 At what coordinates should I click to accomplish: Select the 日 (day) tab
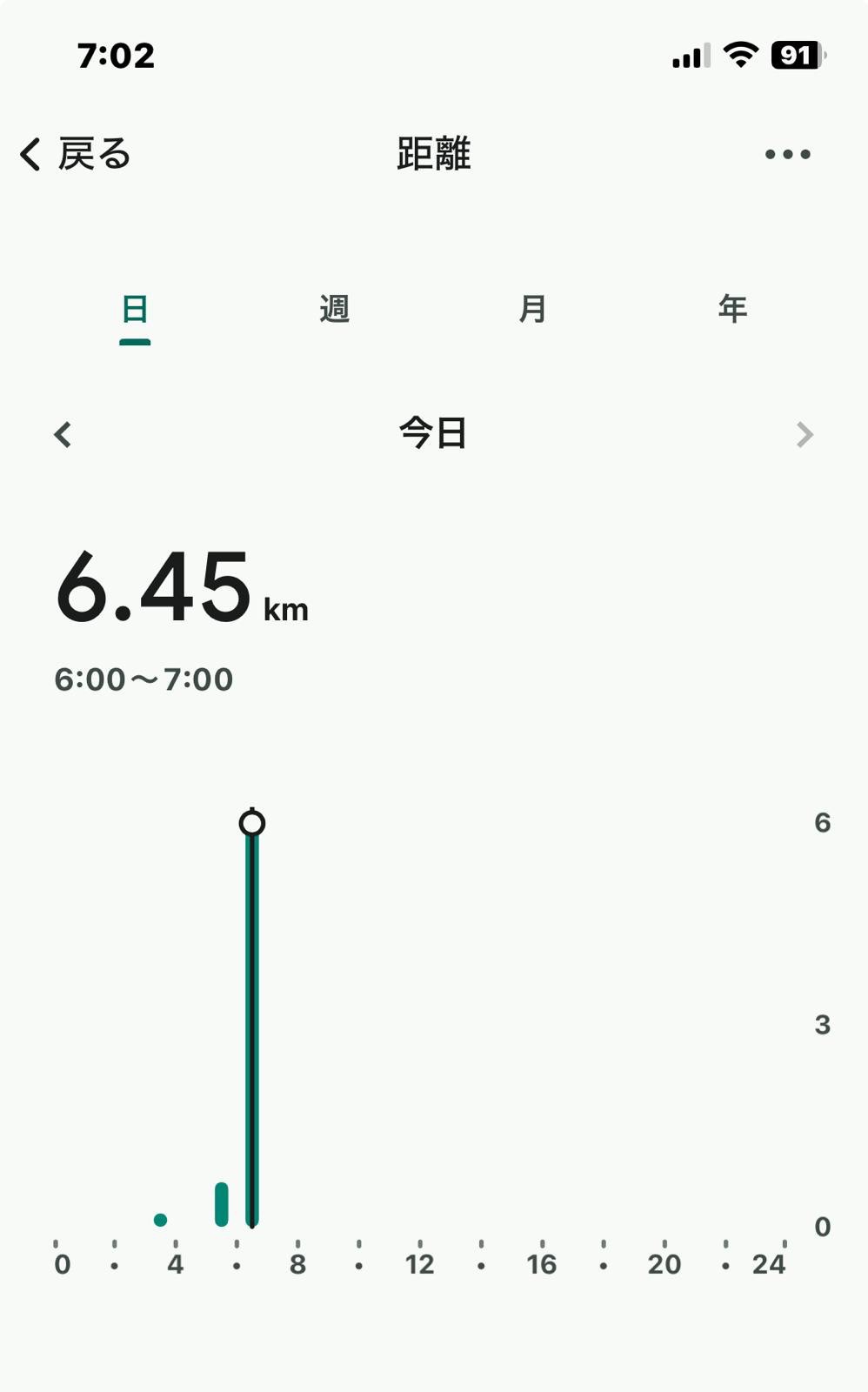point(135,310)
